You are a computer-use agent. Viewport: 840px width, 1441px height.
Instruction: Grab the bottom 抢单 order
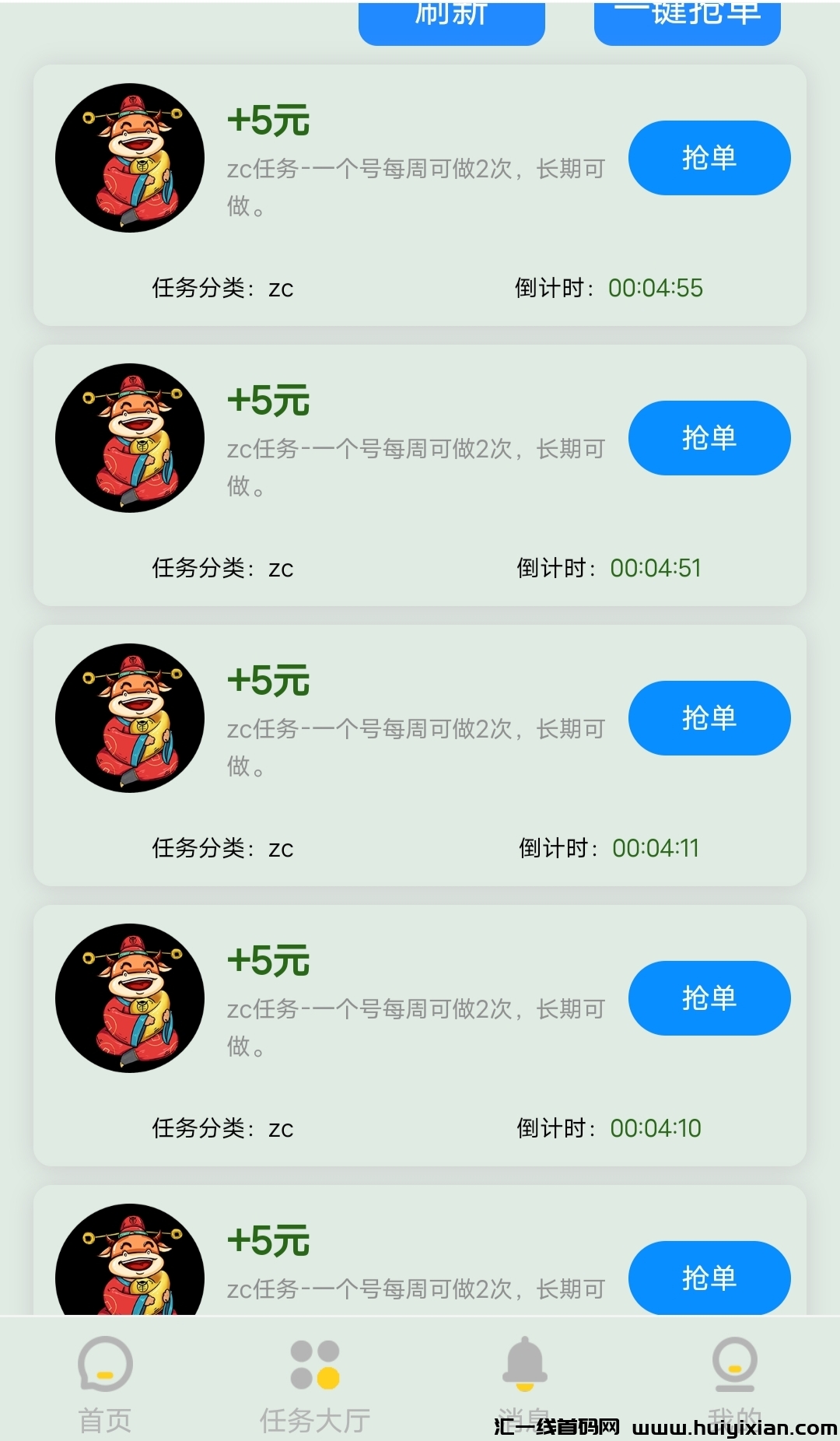click(x=709, y=1277)
